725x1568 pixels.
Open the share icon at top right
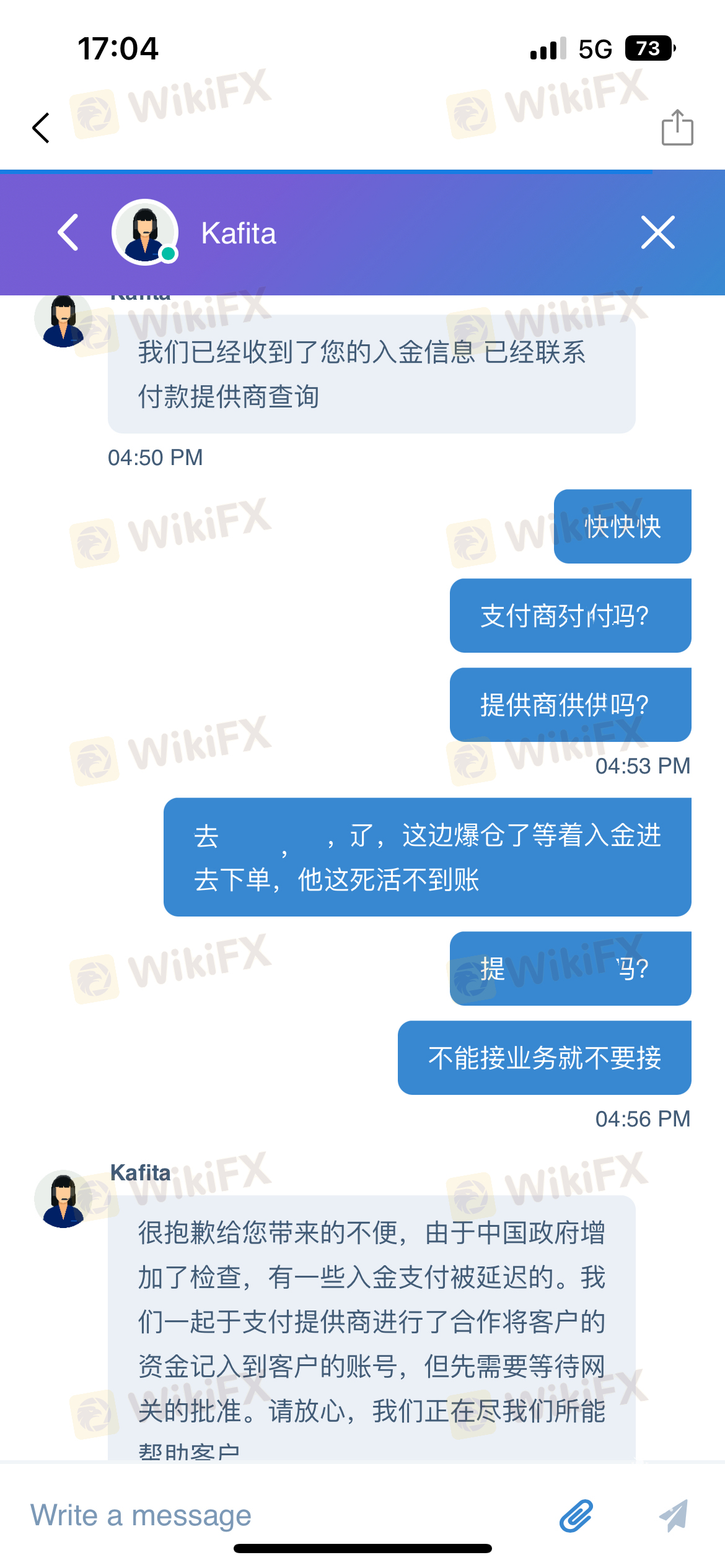pyautogui.click(x=677, y=128)
